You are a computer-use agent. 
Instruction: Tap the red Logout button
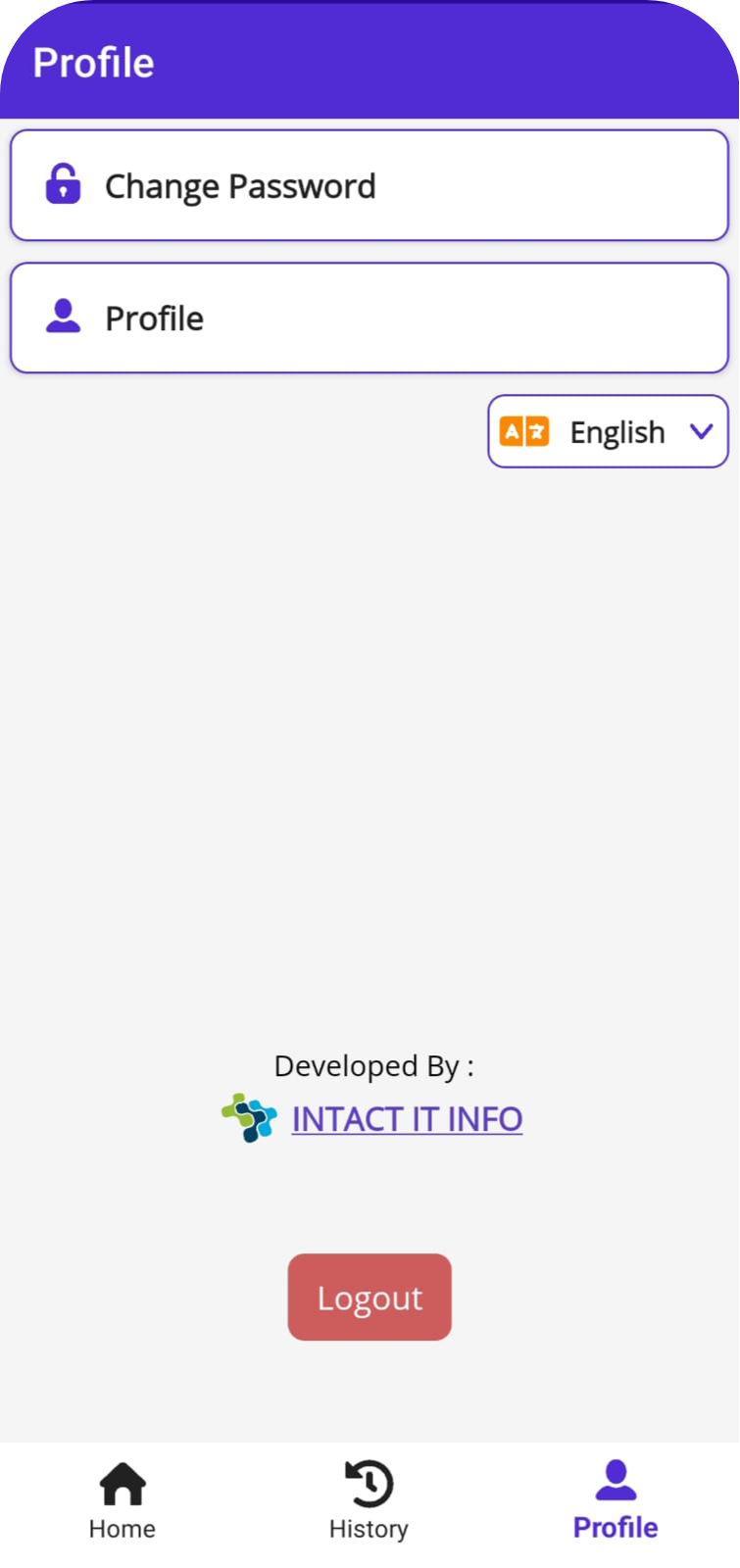point(370,1297)
